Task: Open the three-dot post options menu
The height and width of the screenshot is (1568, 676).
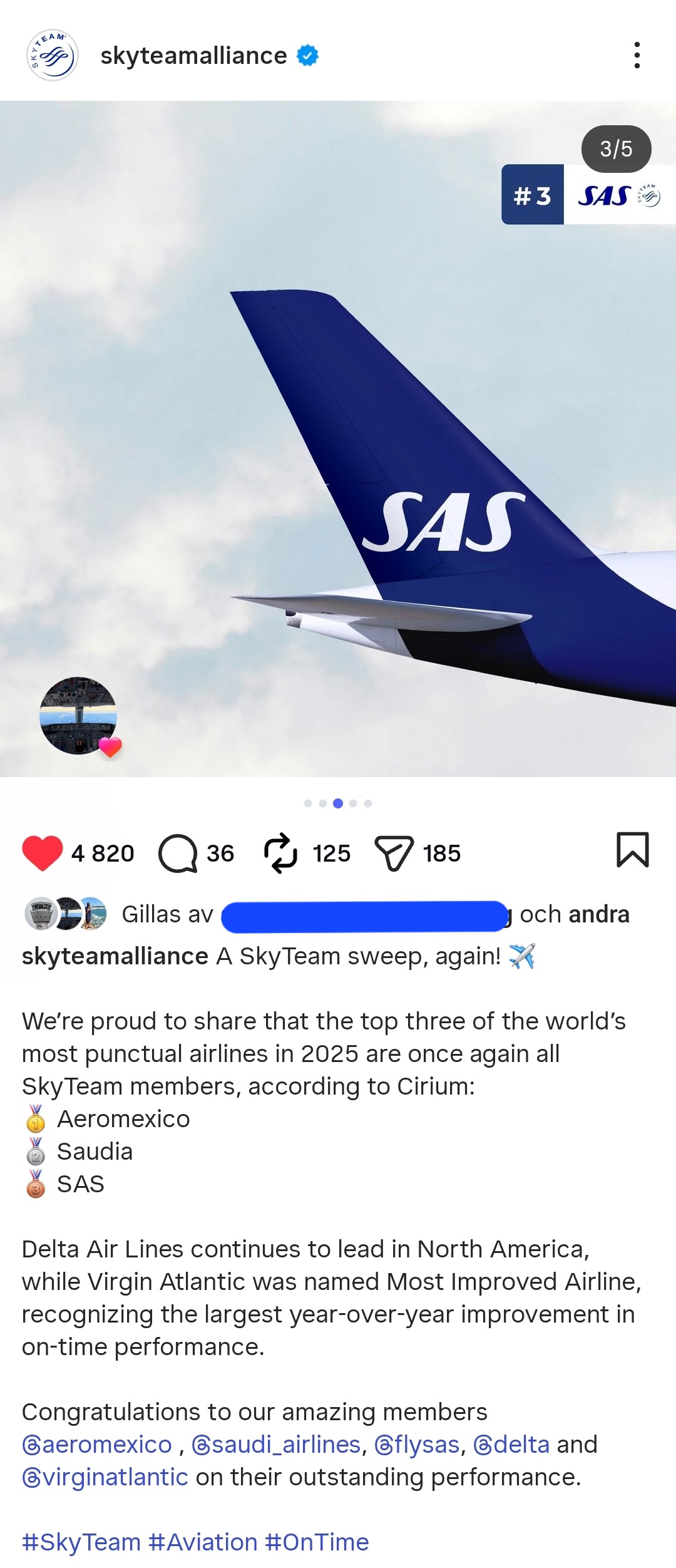Action: coord(637,55)
